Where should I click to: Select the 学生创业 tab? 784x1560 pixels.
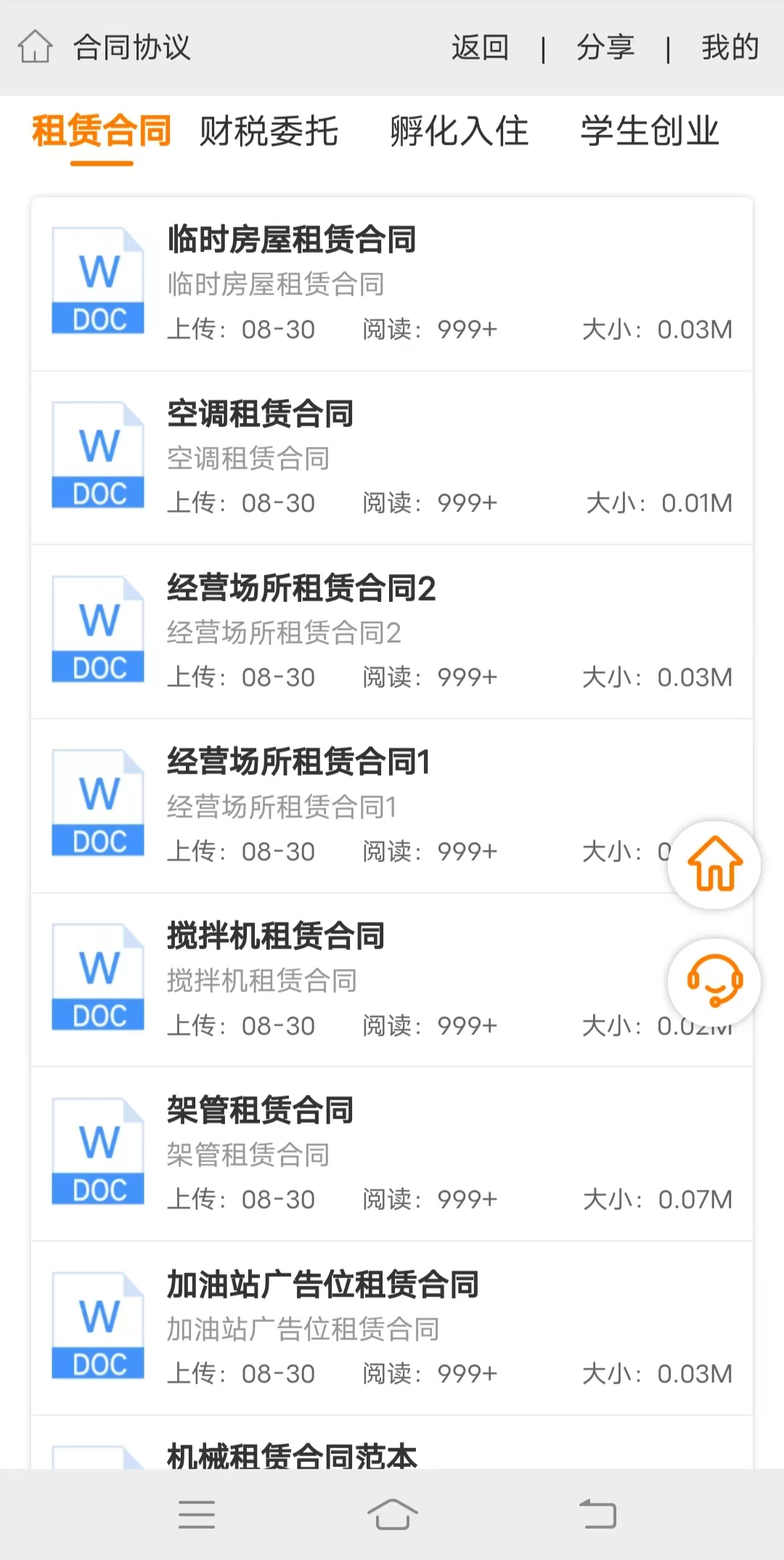click(x=649, y=132)
